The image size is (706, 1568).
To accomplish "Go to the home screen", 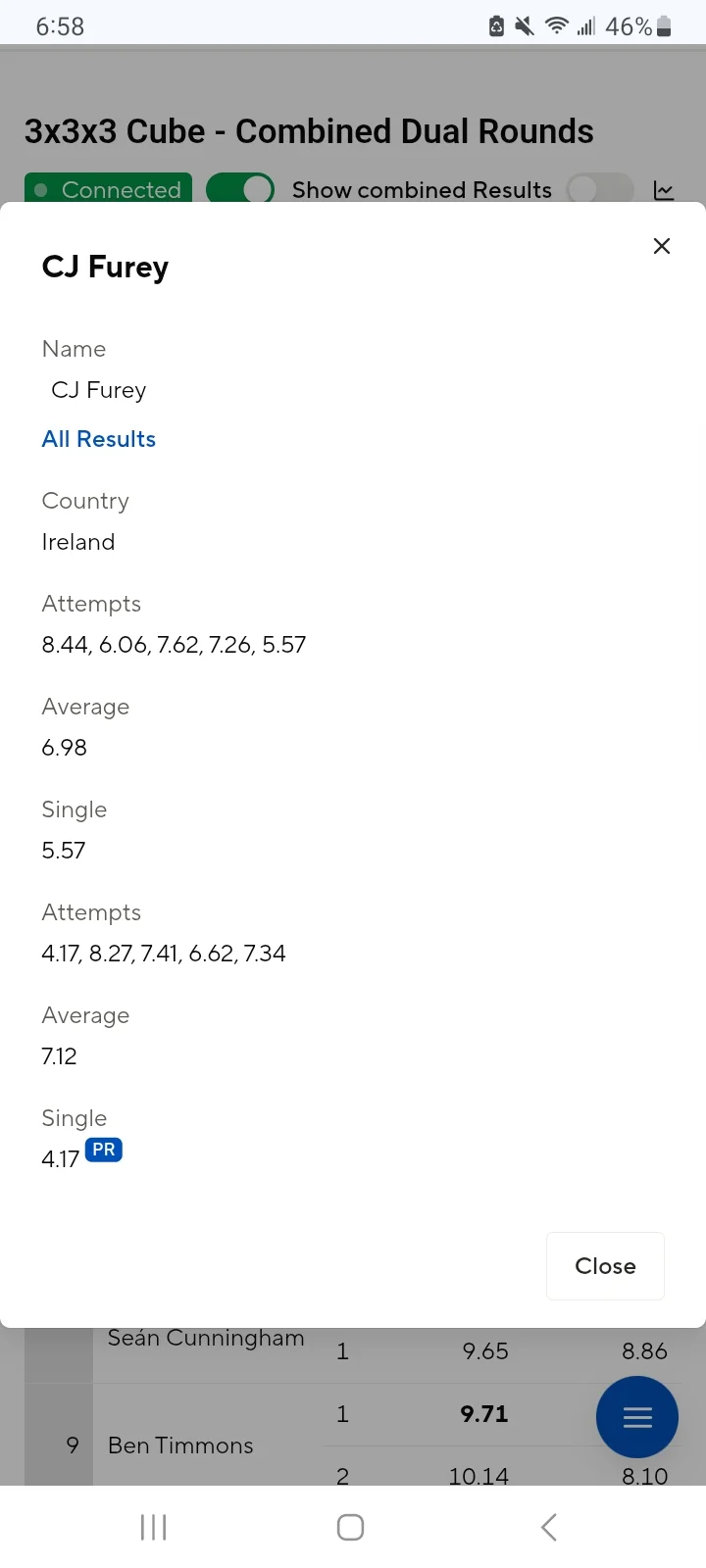I will [350, 1527].
